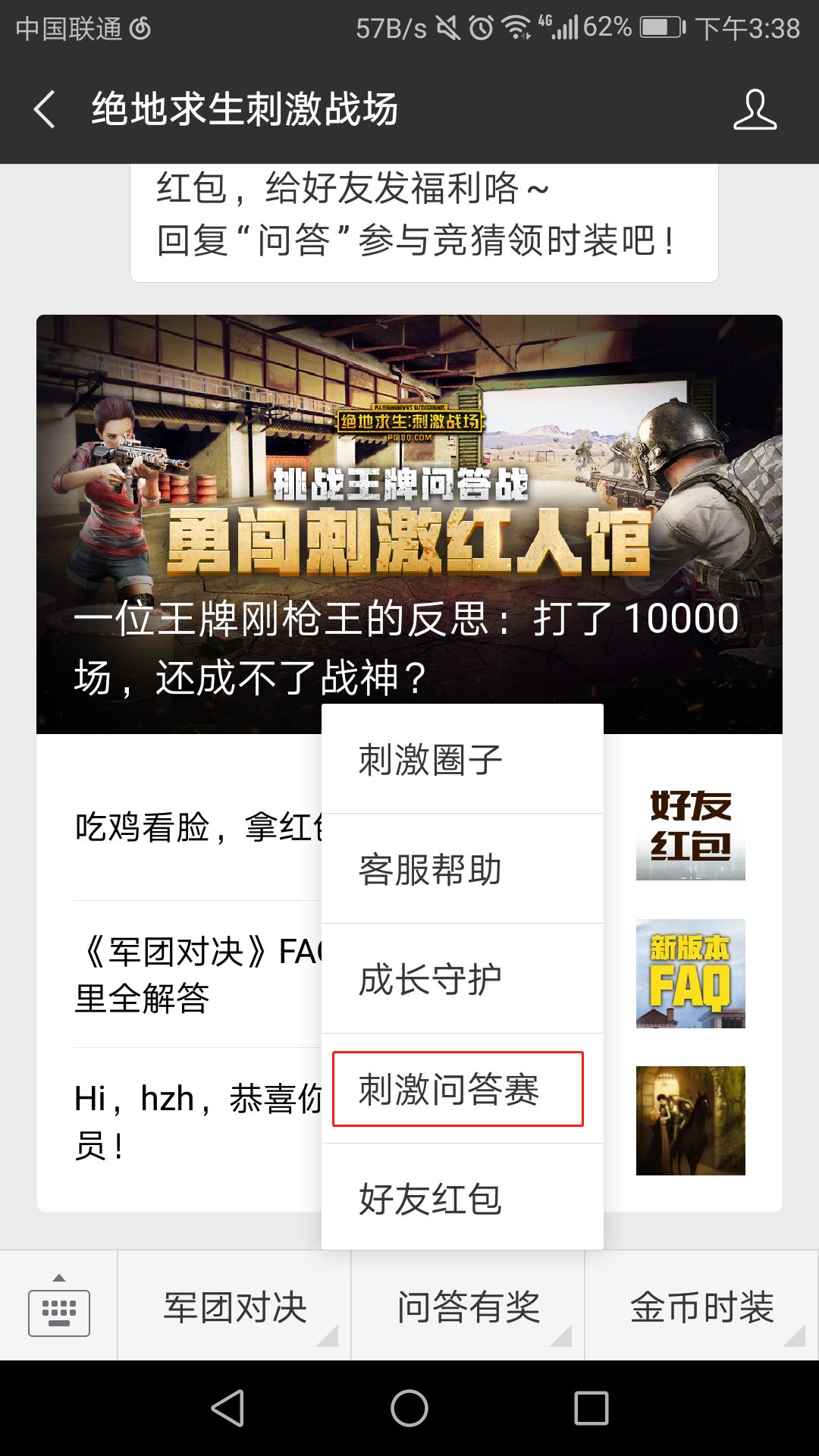Open recent apps from navigation bar
Viewport: 819px width, 1456px height.
[x=591, y=1408]
